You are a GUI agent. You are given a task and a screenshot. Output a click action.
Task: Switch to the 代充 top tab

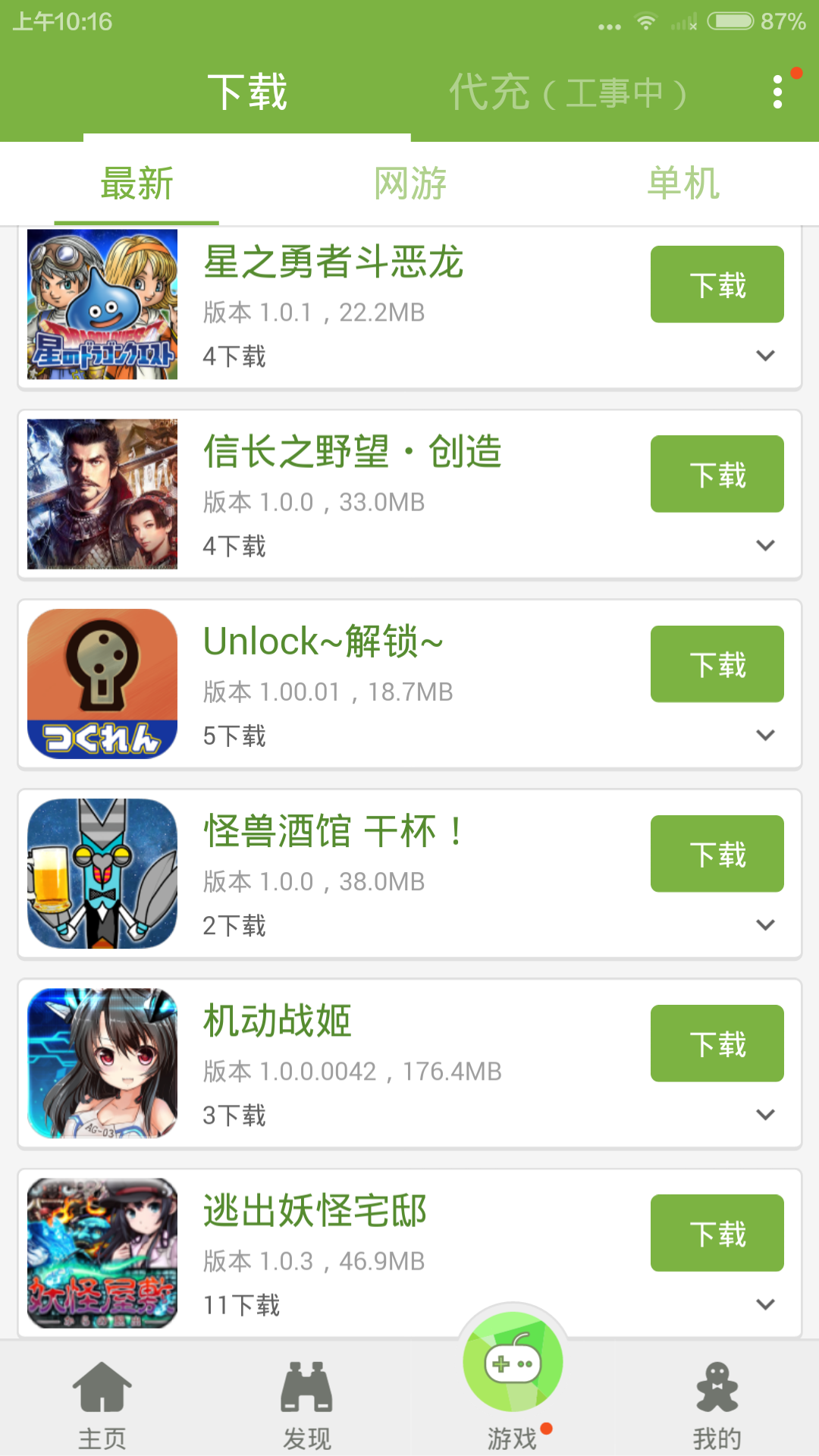point(568,93)
